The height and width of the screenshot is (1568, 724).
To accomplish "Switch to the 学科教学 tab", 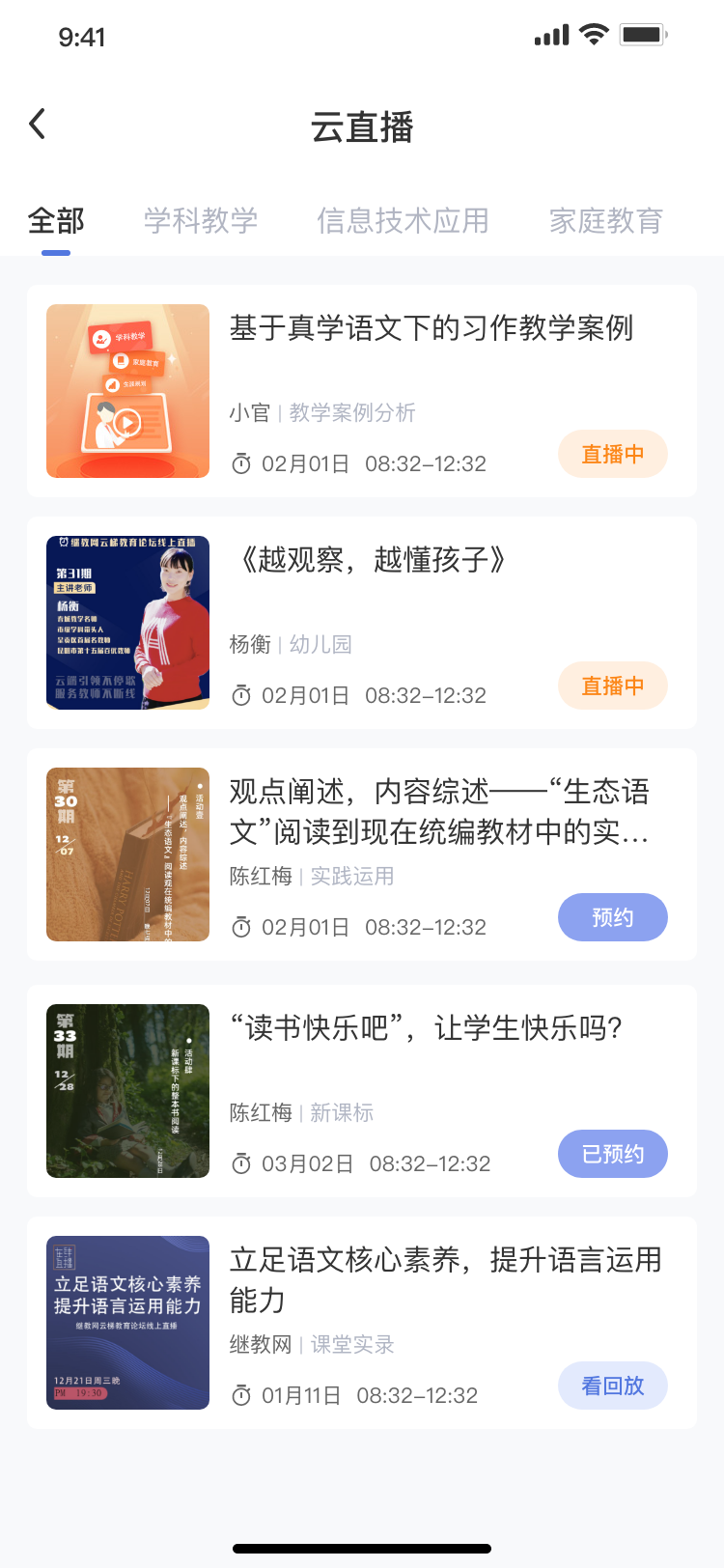I will pos(200,221).
